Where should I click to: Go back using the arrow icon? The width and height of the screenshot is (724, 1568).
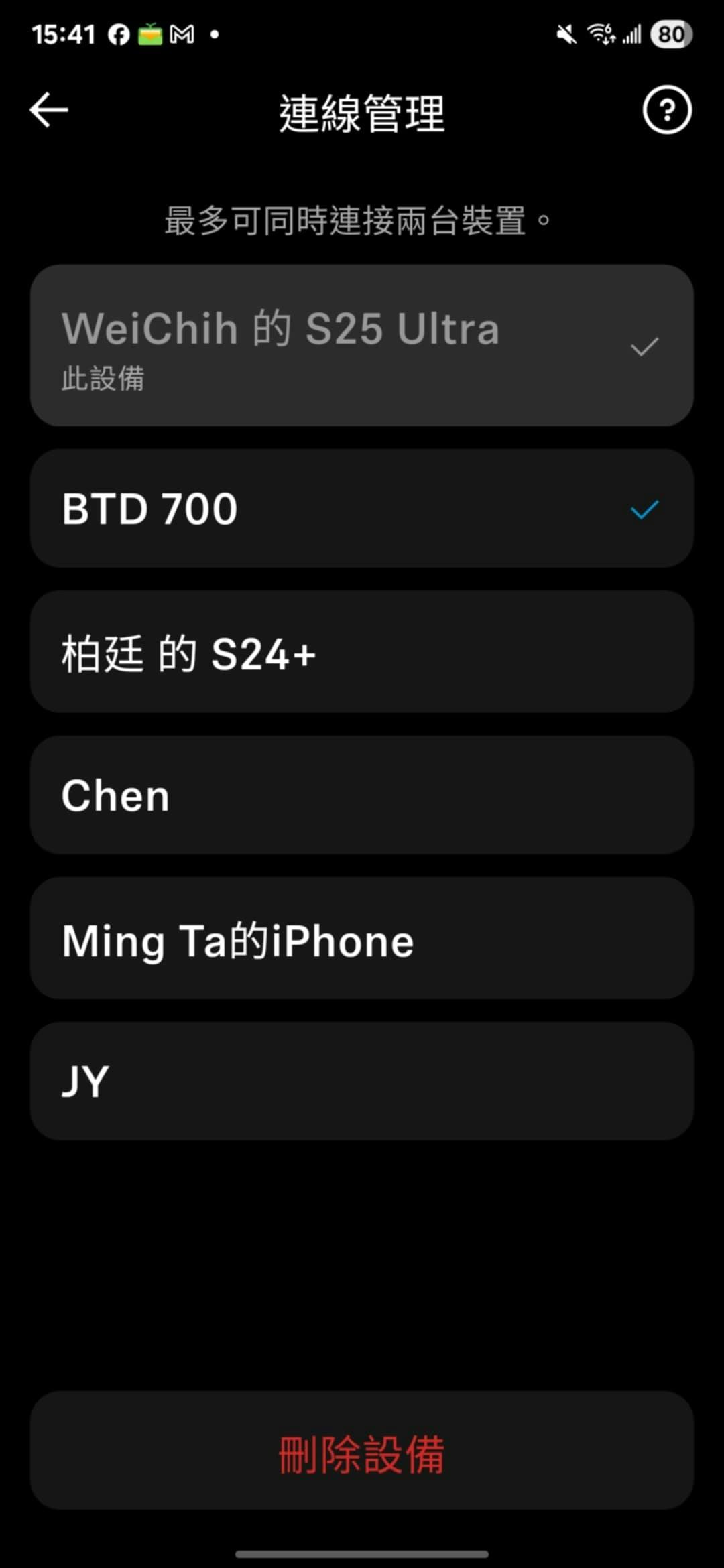[49, 110]
